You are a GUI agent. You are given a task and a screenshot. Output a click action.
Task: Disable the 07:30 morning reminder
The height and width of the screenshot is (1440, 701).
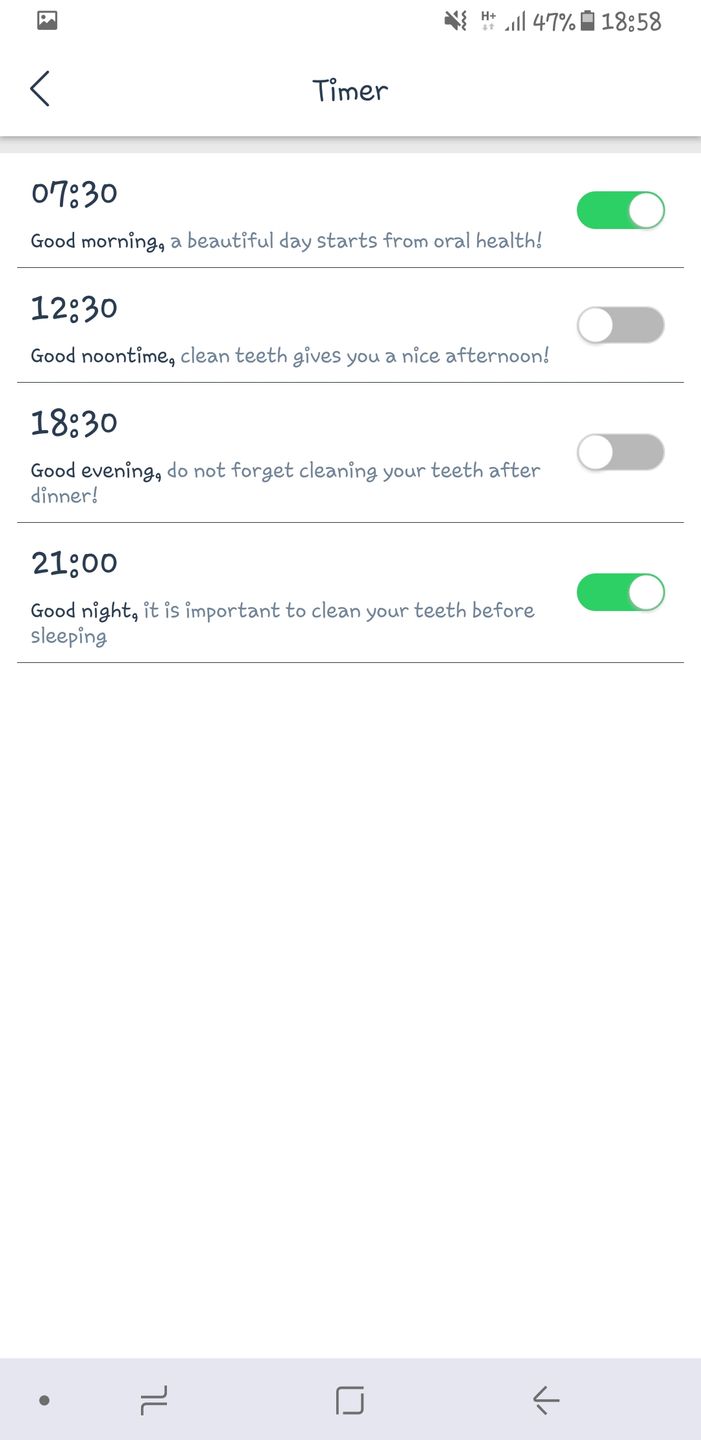pos(620,211)
